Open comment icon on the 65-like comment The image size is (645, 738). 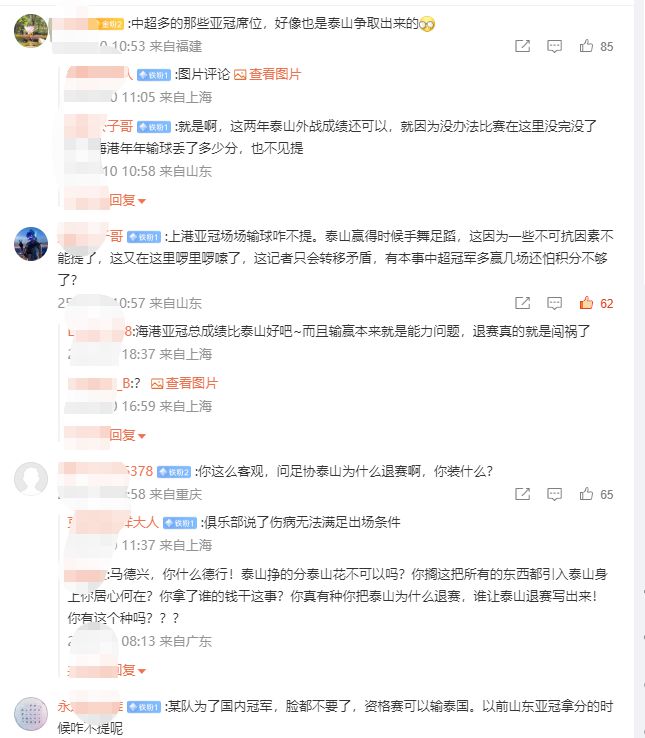pos(554,494)
